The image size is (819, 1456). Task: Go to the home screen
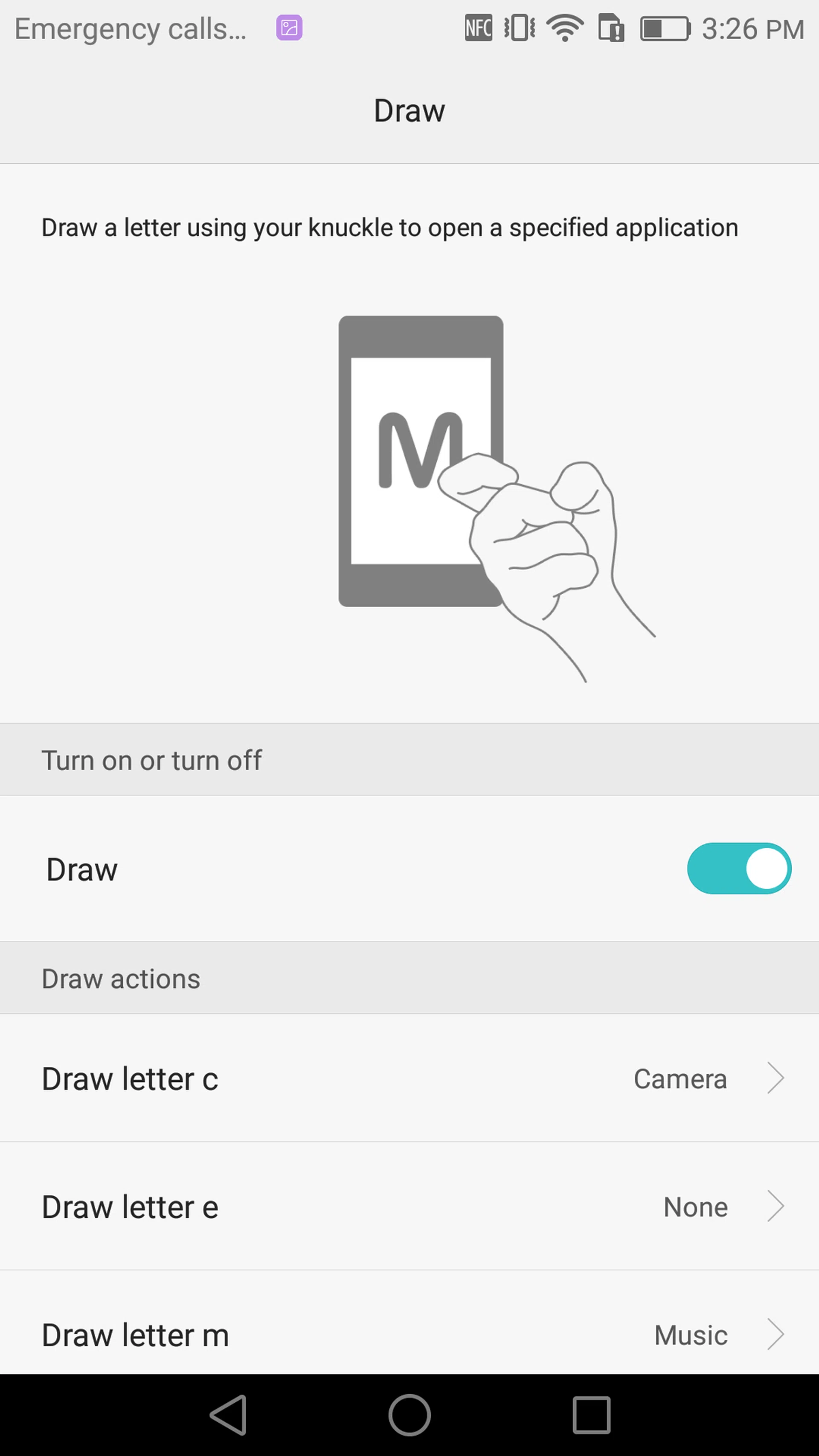coord(409,1415)
